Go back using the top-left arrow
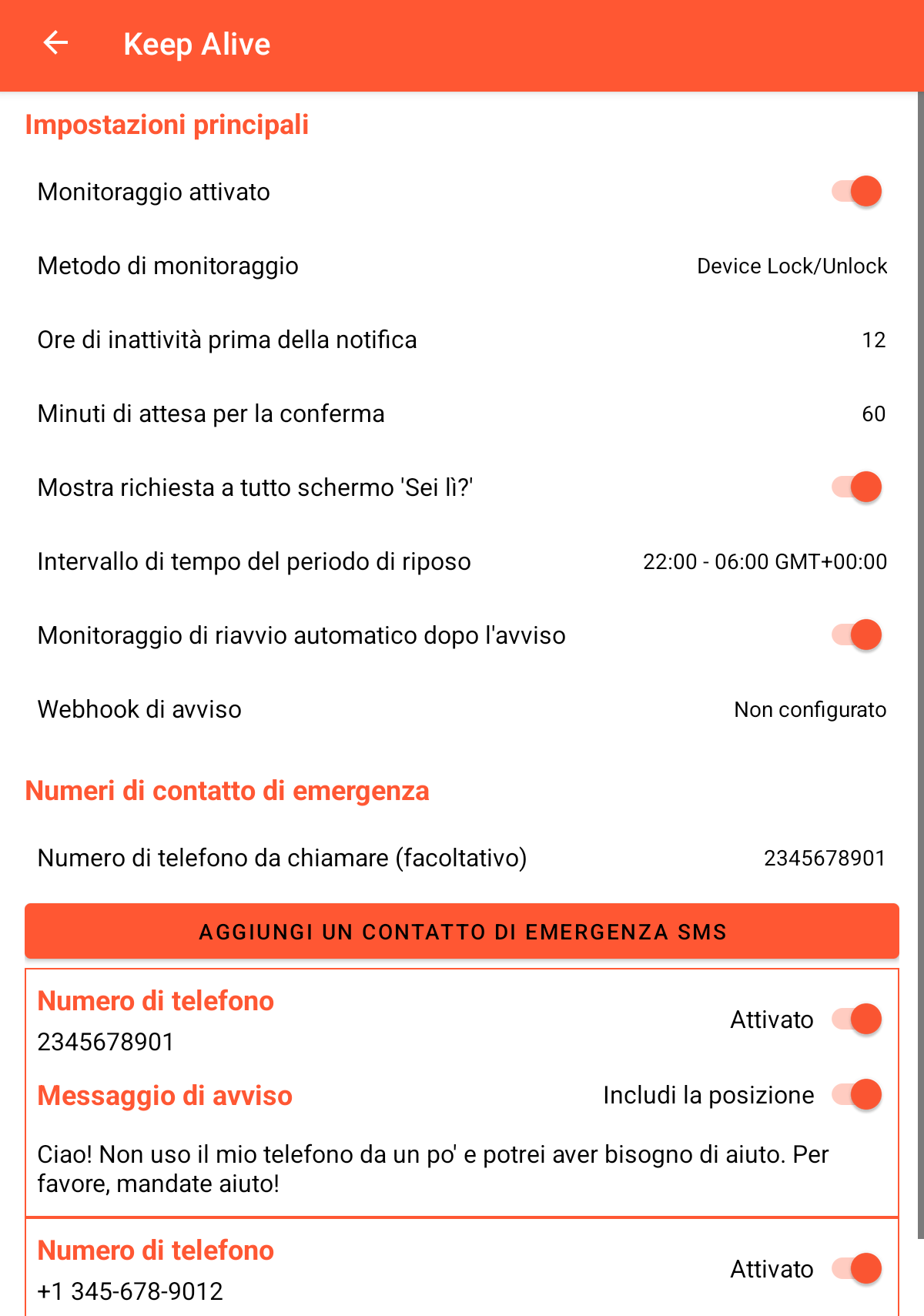The width and height of the screenshot is (924, 1316). [55, 43]
